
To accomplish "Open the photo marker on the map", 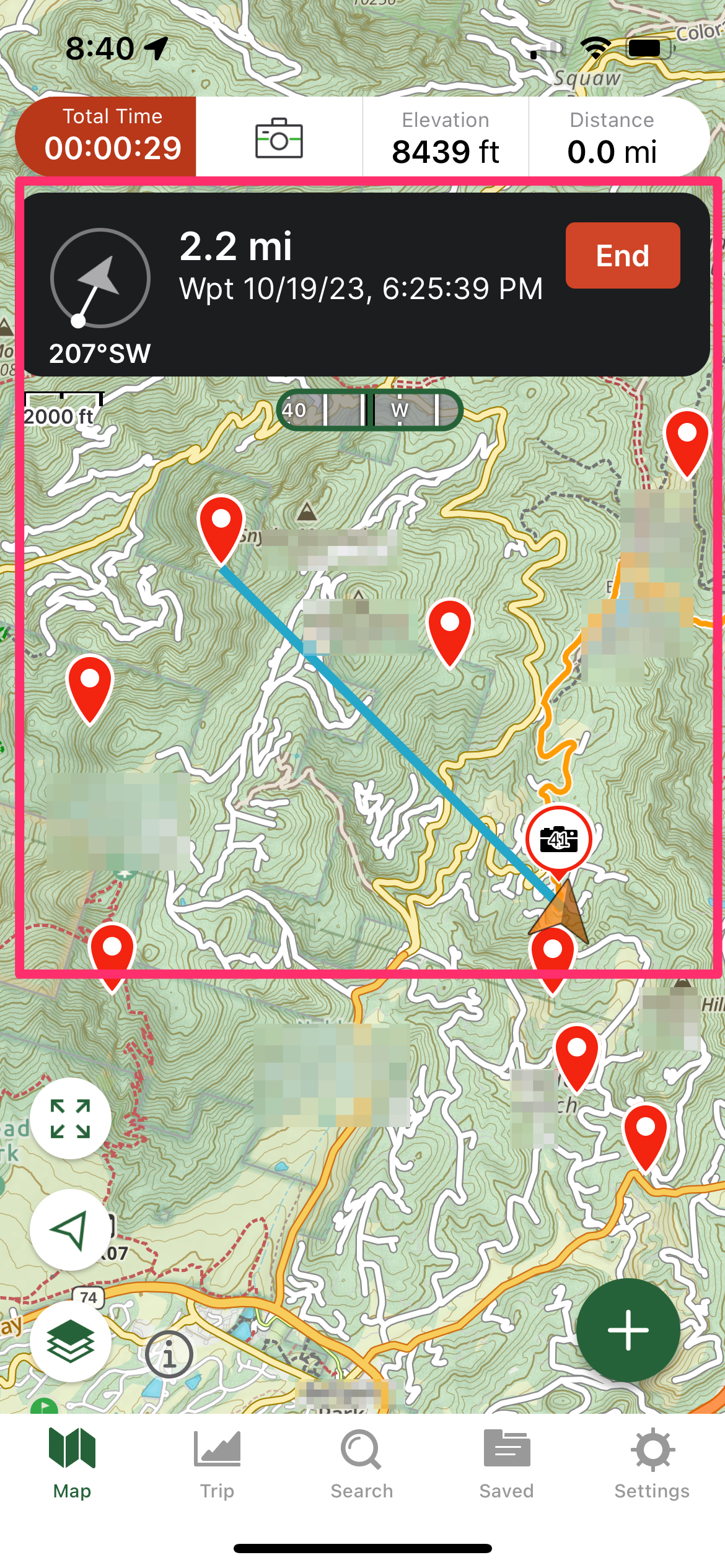I will (x=559, y=839).
